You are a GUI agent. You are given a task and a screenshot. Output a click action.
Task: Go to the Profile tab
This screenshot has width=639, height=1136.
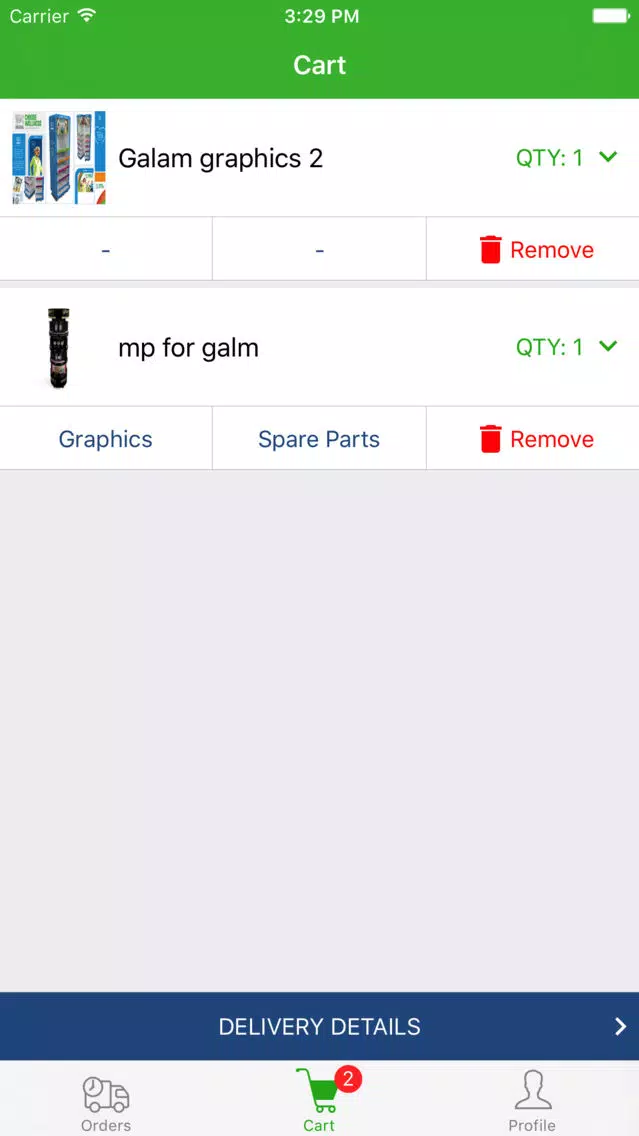coord(532,1103)
